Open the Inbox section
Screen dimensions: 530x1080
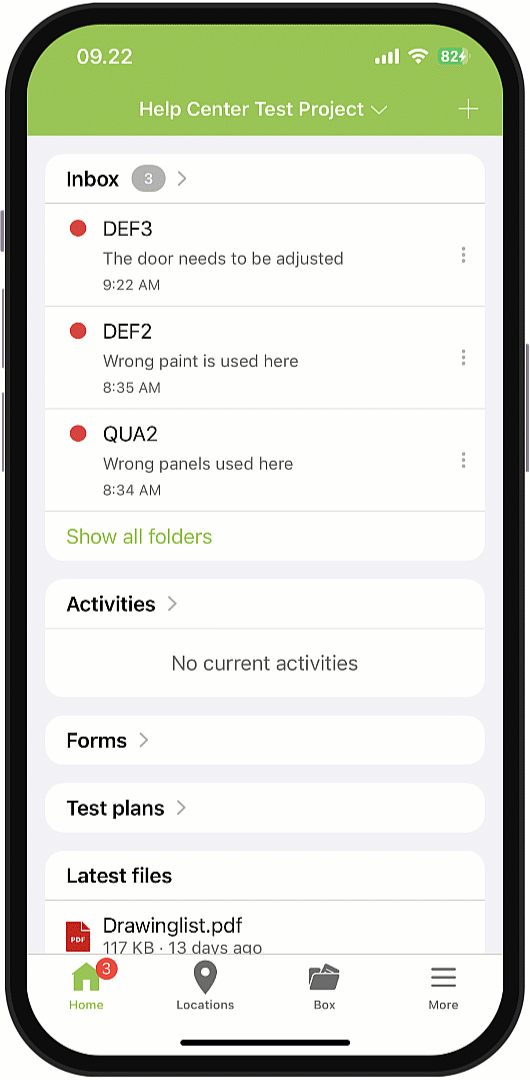127,179
